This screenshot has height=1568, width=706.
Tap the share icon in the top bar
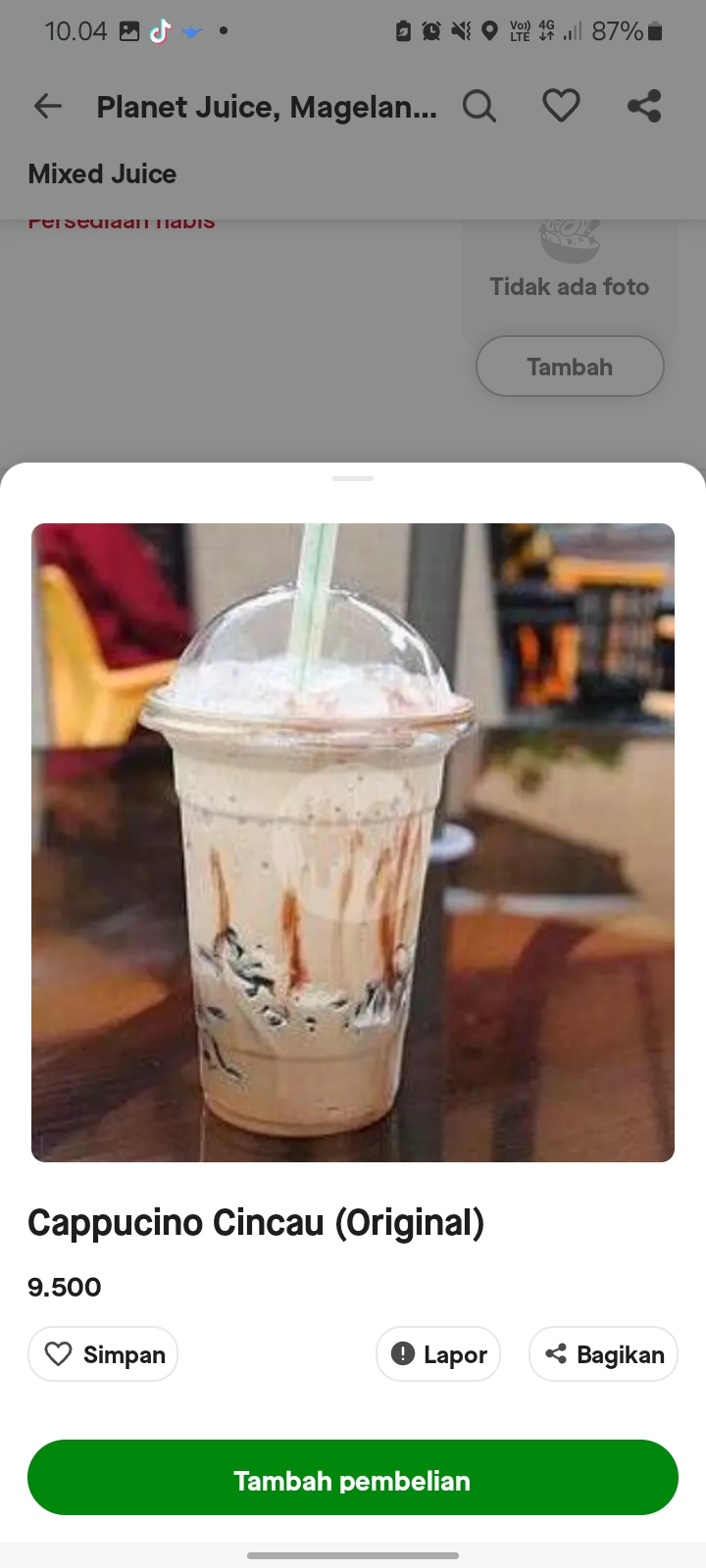(644, 106)
